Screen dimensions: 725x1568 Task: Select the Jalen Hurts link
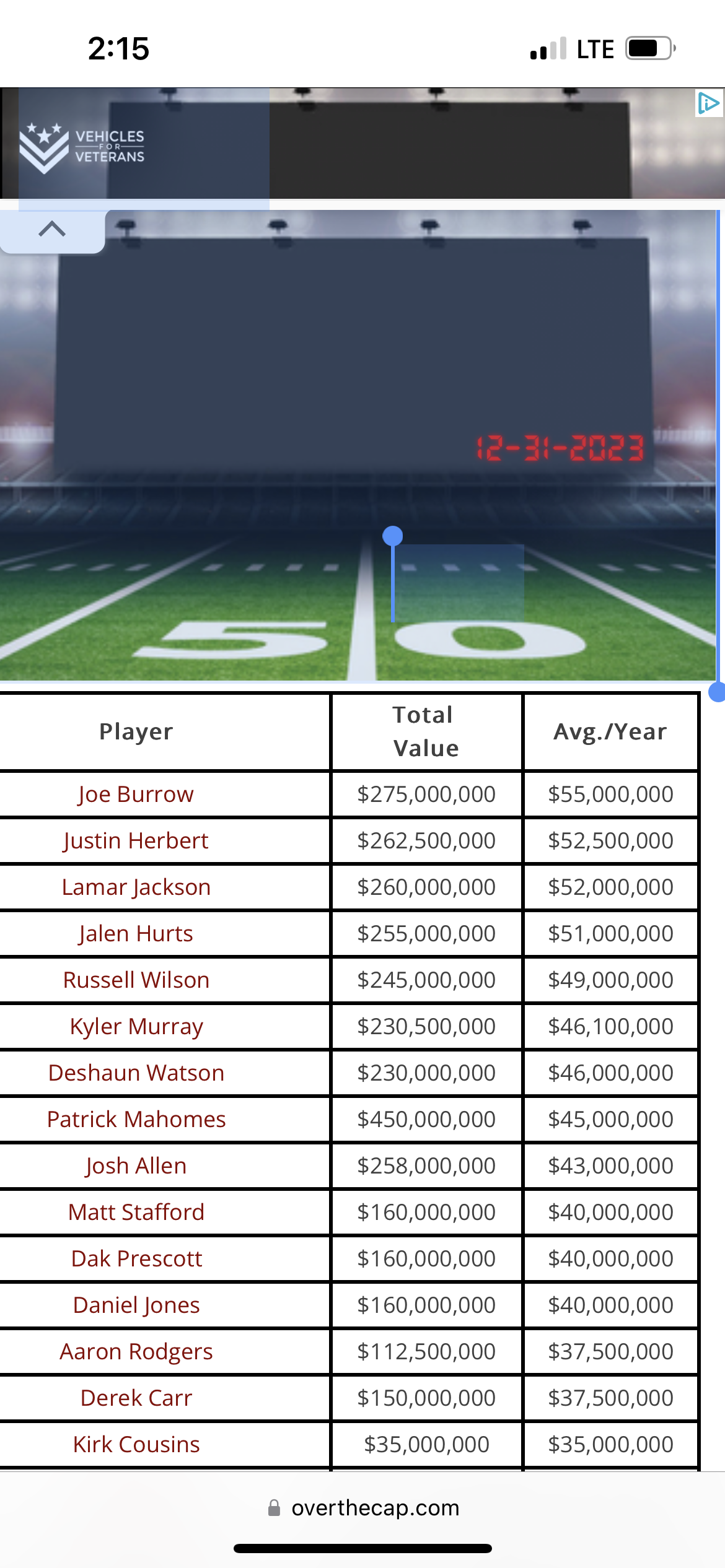[136, 934]
